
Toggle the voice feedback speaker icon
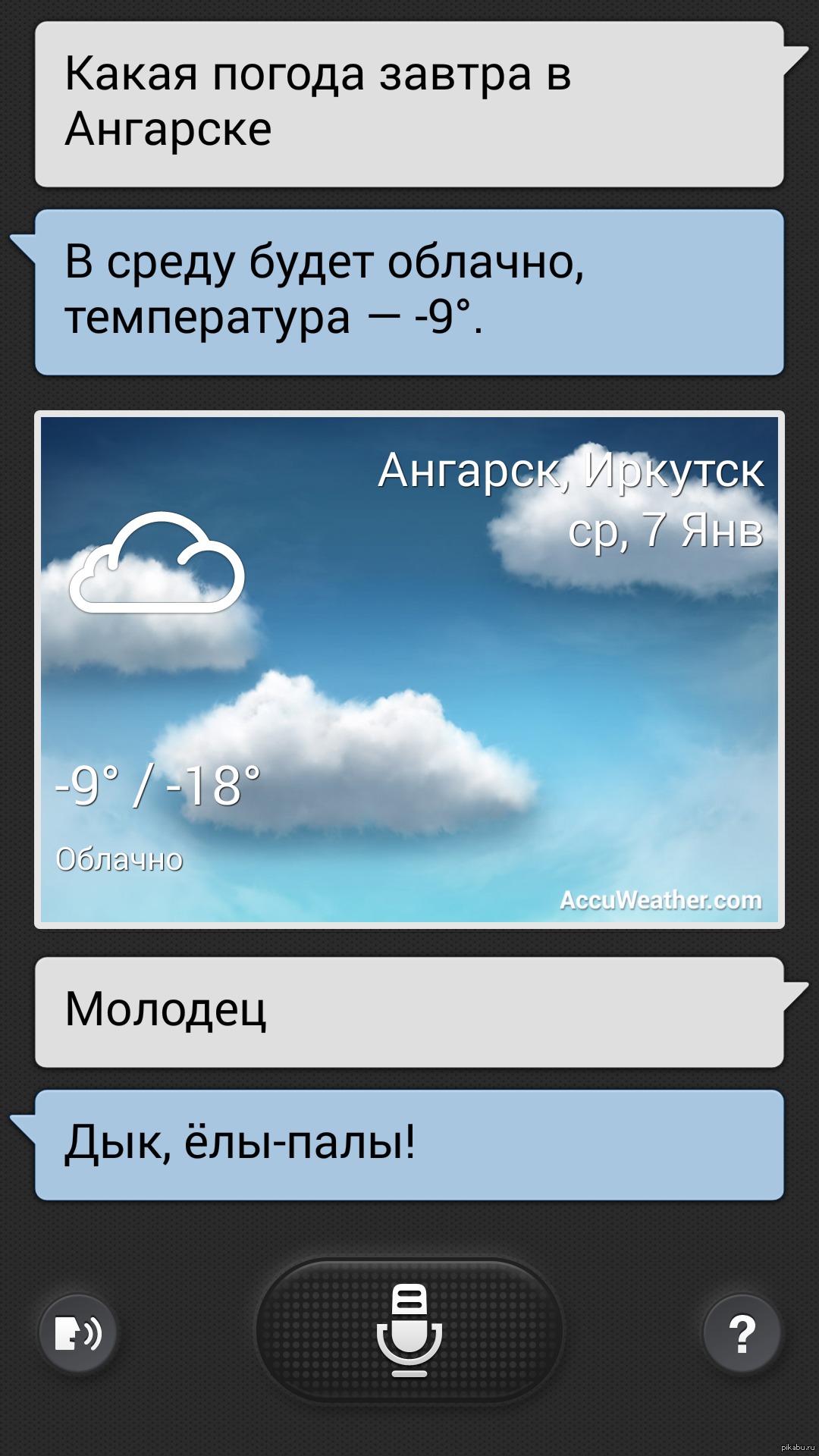coord(78,1332)
